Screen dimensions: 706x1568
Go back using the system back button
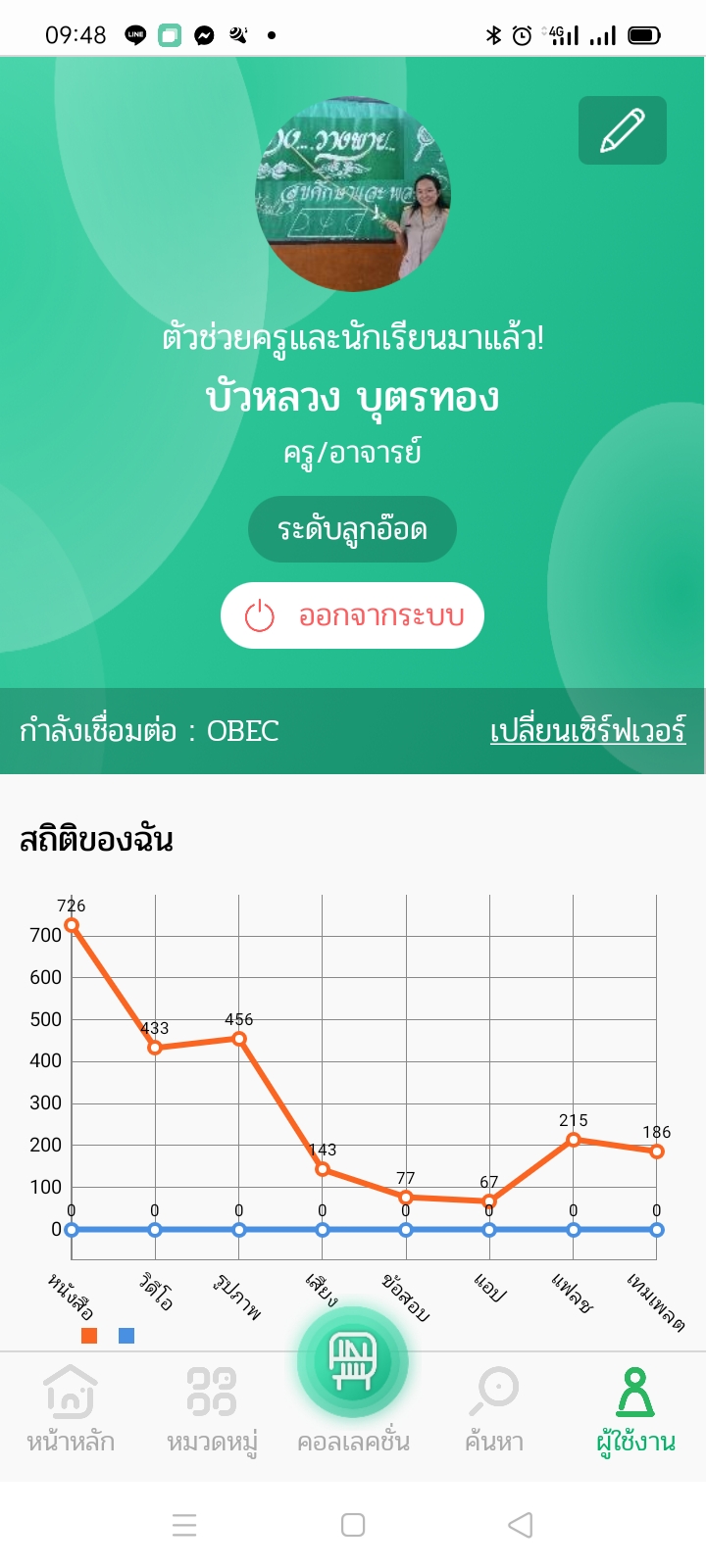click(521, 1525)
